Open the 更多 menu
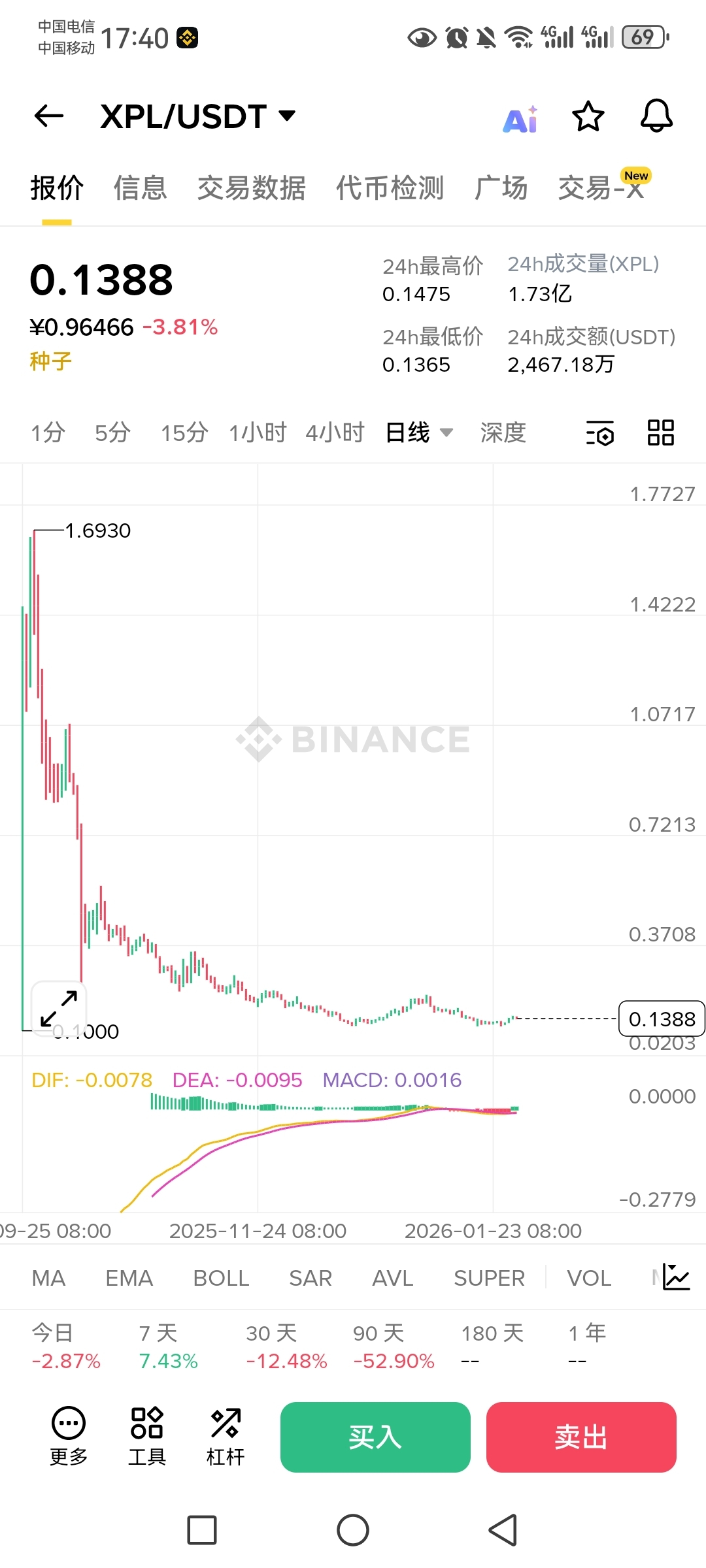This screenshot has width=706, height=1568. (x=69, y=1436)
